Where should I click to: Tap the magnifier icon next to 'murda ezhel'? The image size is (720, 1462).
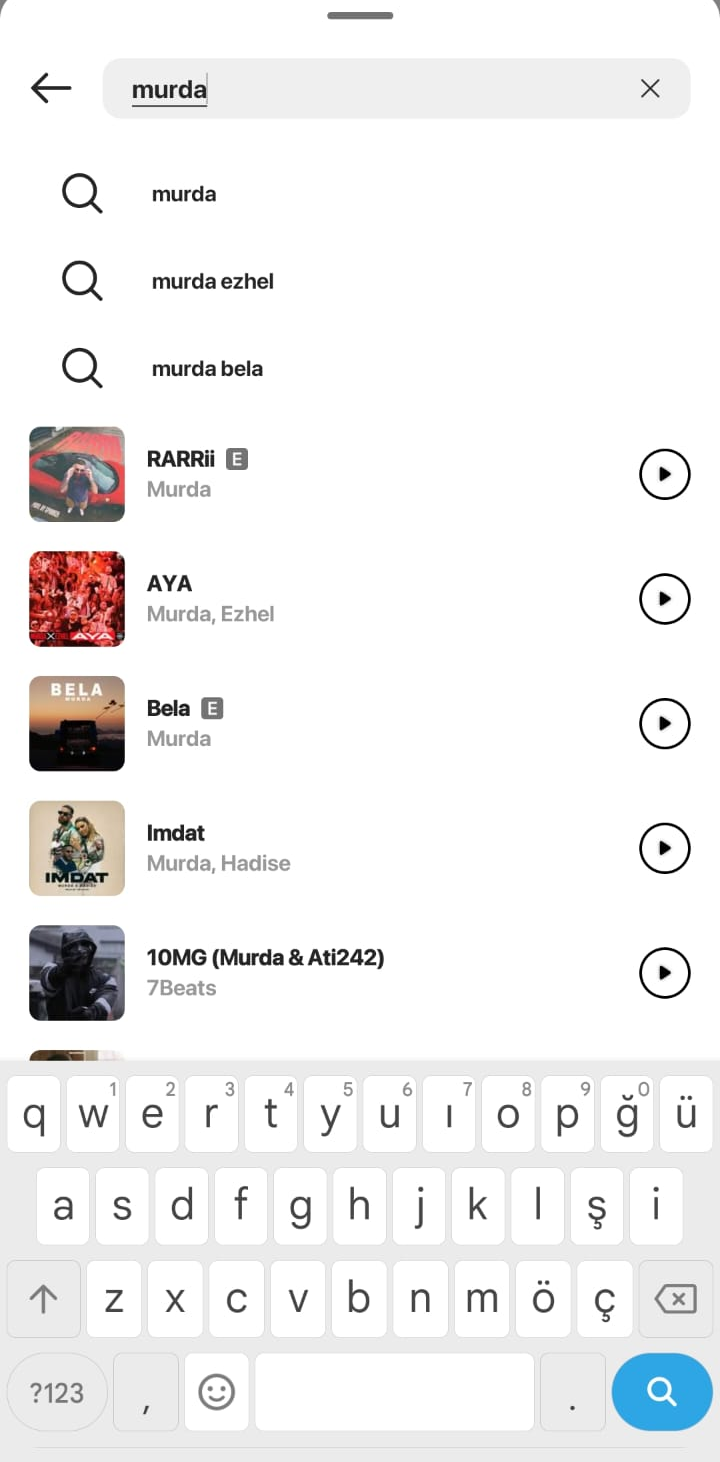(x=82, y=281)
